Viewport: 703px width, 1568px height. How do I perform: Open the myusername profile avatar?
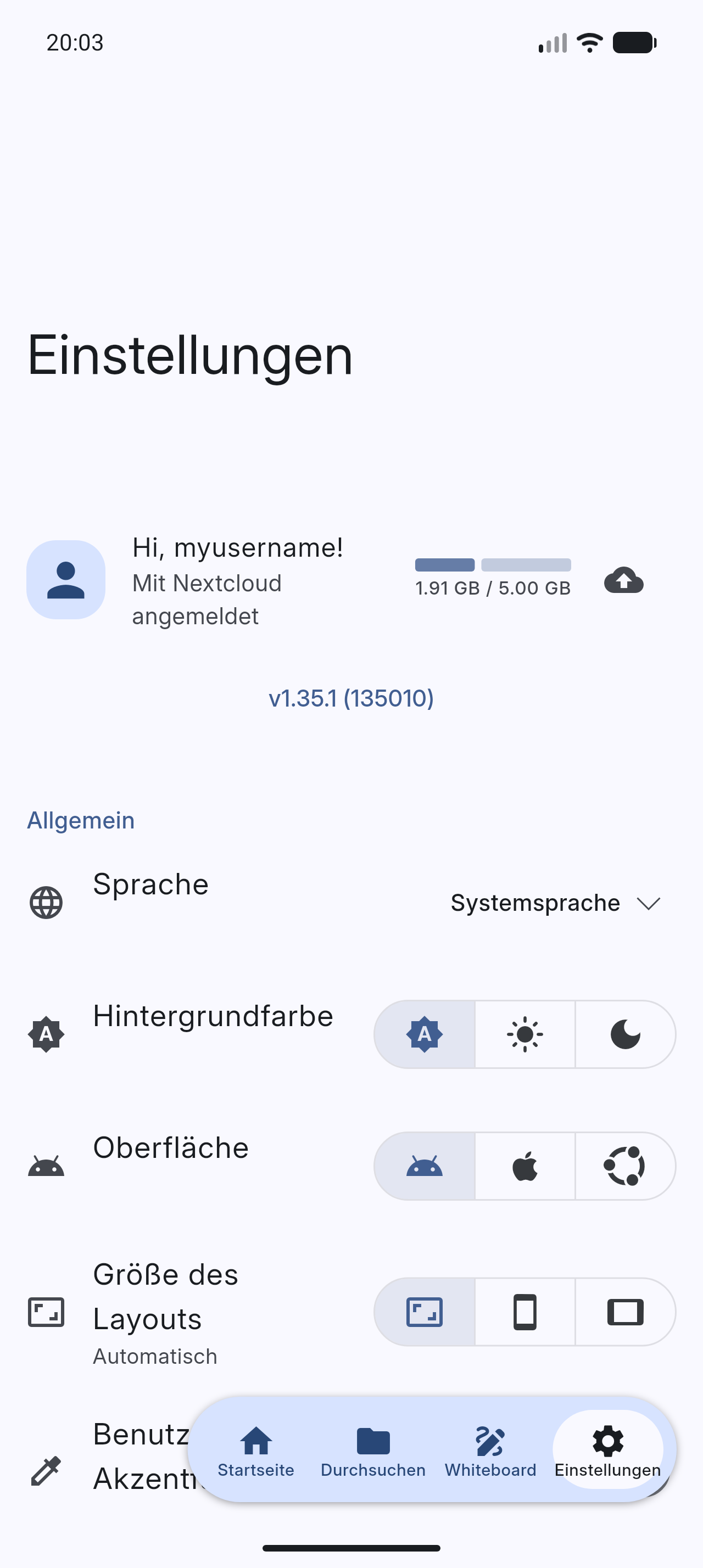pyautogui.click(x=66, y=580)
